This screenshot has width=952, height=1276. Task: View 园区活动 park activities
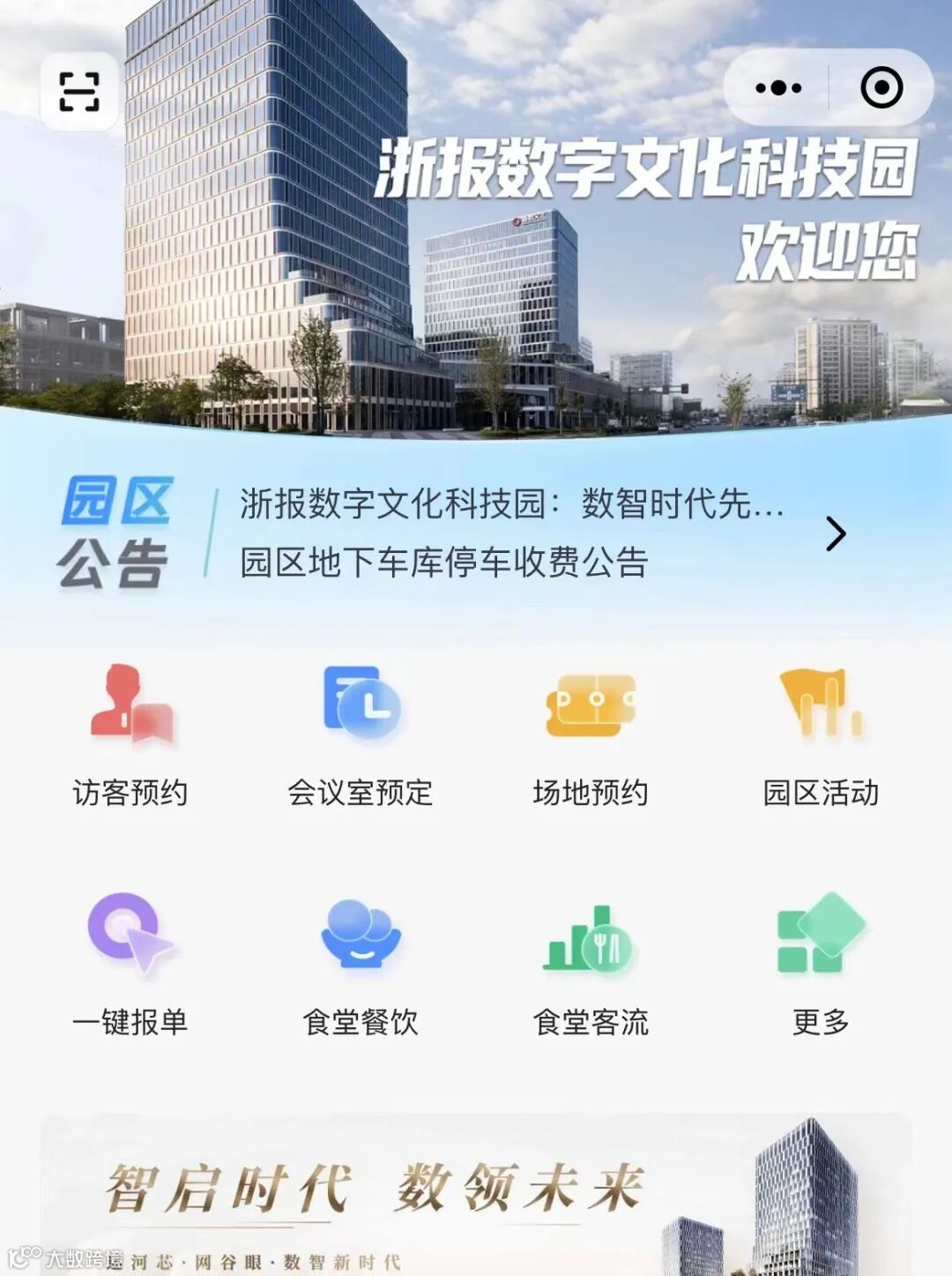click(821, 735)
